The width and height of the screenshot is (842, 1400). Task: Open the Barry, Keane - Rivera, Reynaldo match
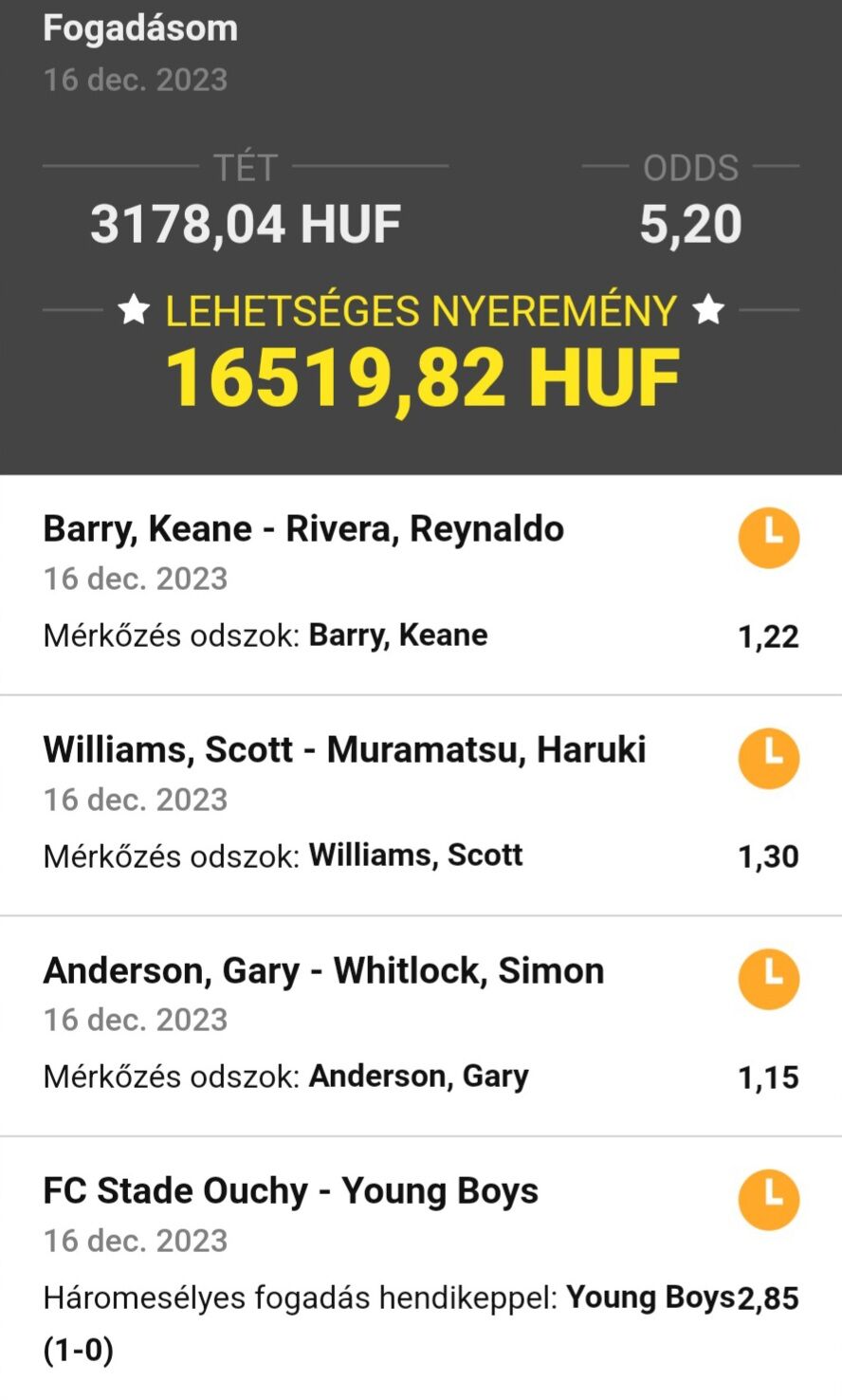pyautogui.click(x=303, y=529)
